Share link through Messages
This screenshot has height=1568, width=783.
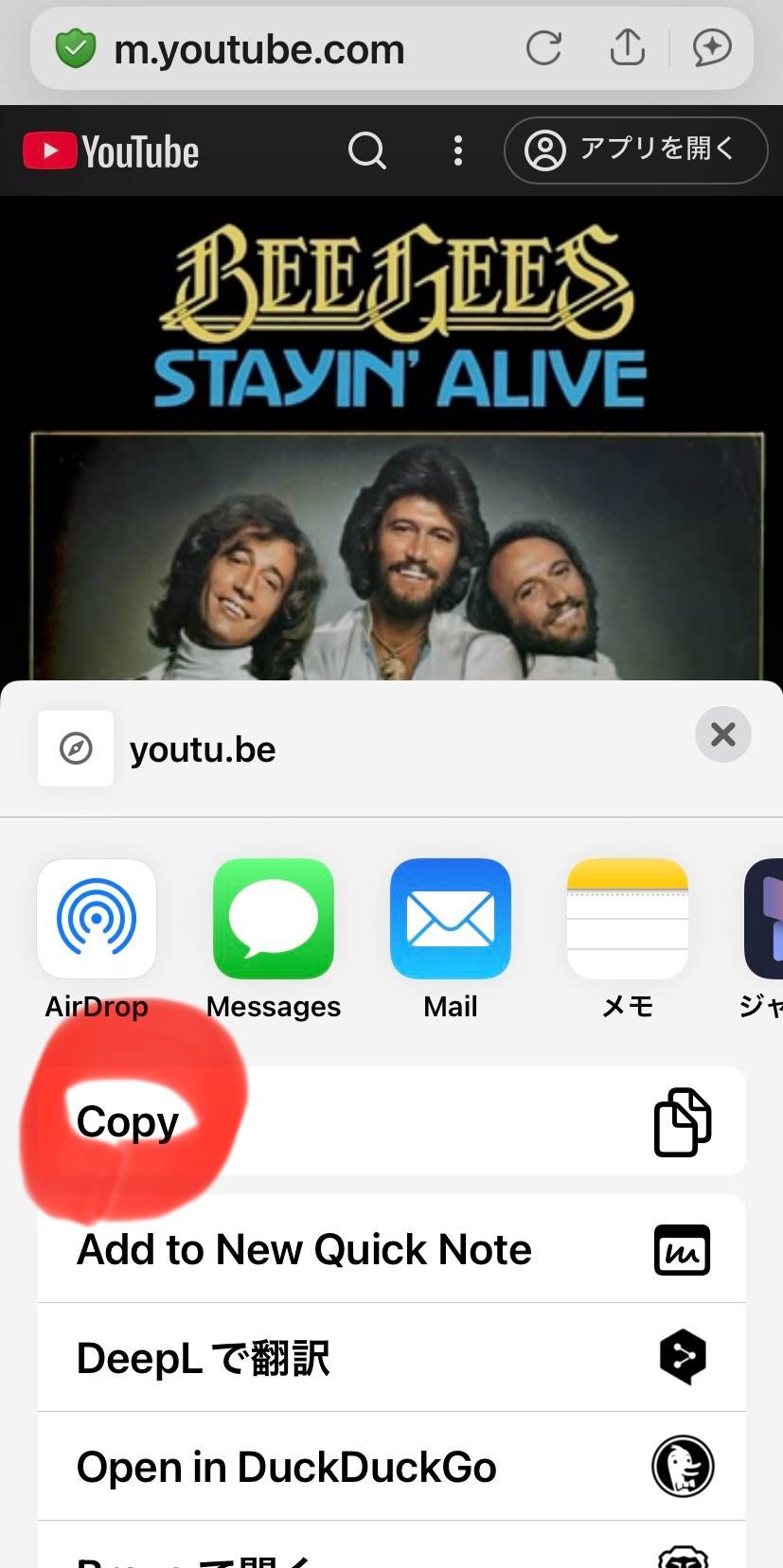274,920
